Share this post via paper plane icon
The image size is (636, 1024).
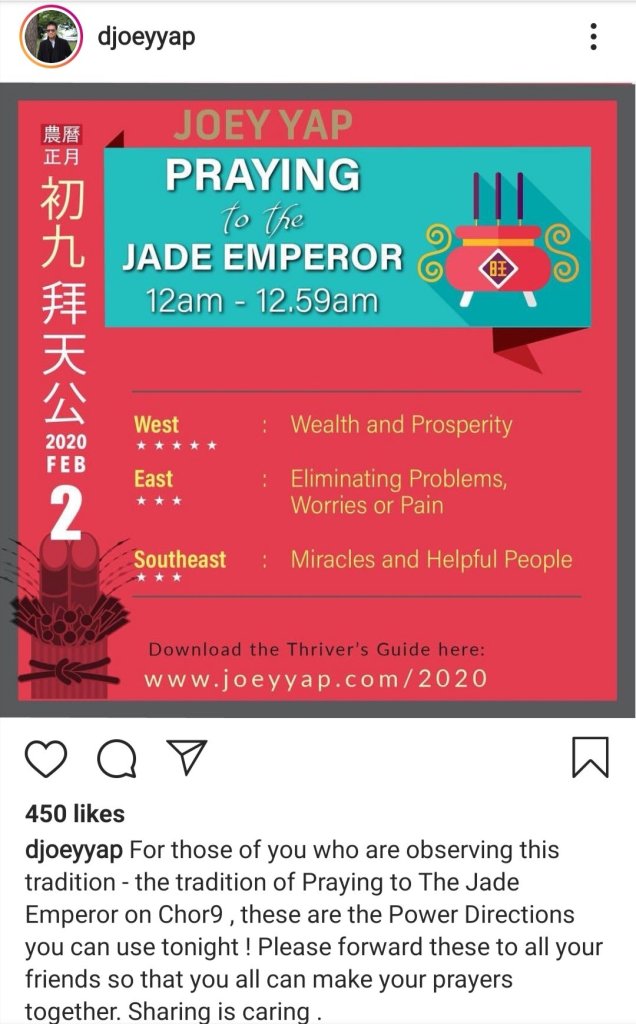(185, 757)
